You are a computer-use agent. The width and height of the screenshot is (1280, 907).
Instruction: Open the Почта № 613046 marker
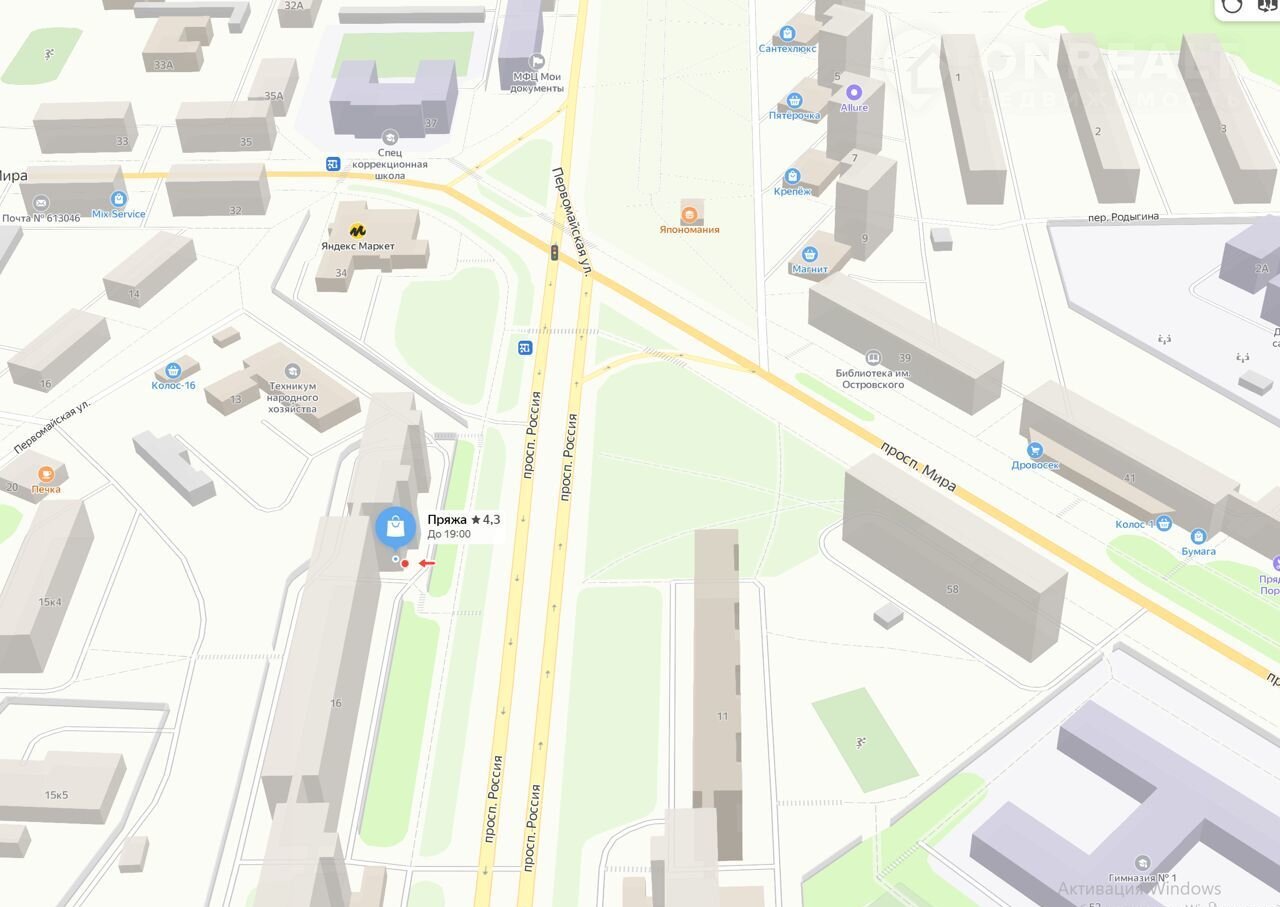point(41,203)
